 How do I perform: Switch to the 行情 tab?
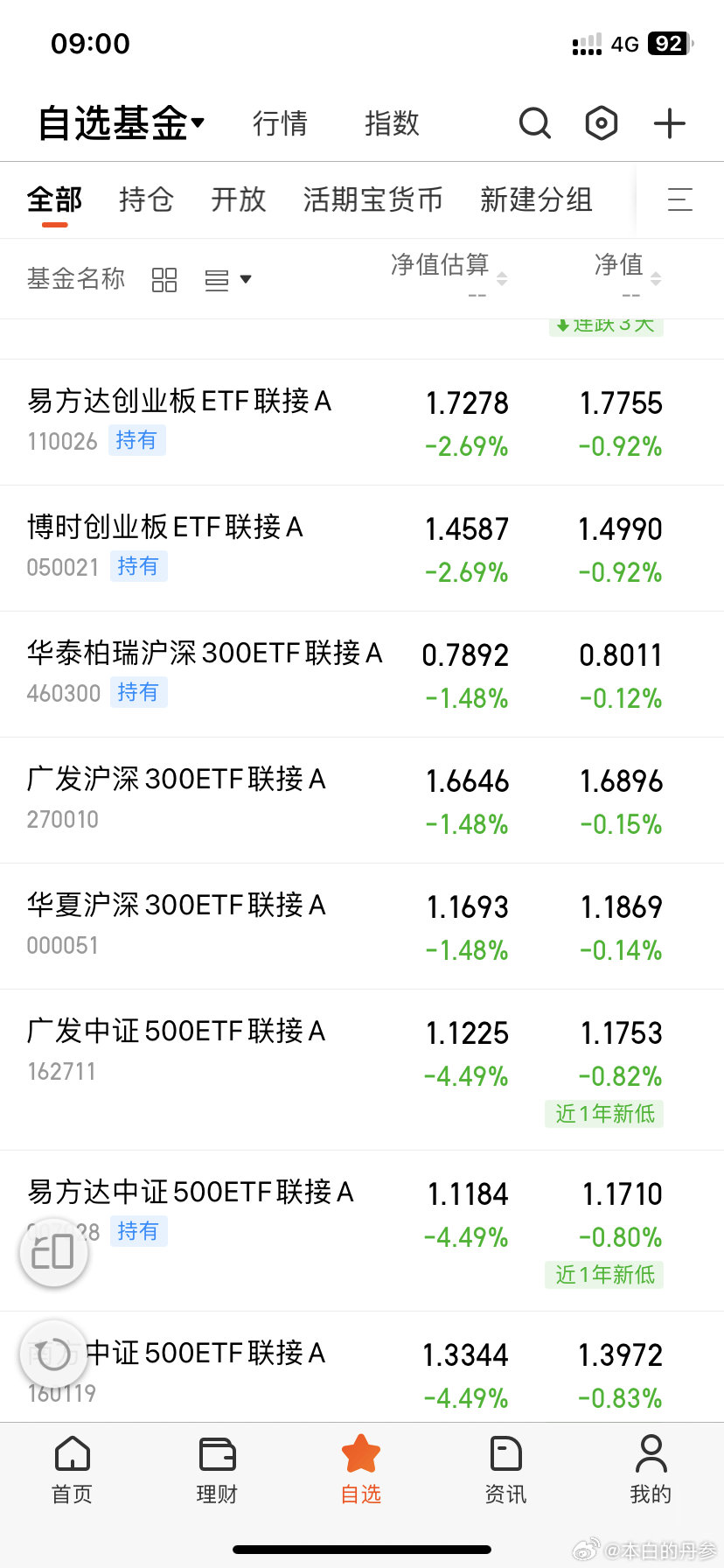click(x=280, y=123)
